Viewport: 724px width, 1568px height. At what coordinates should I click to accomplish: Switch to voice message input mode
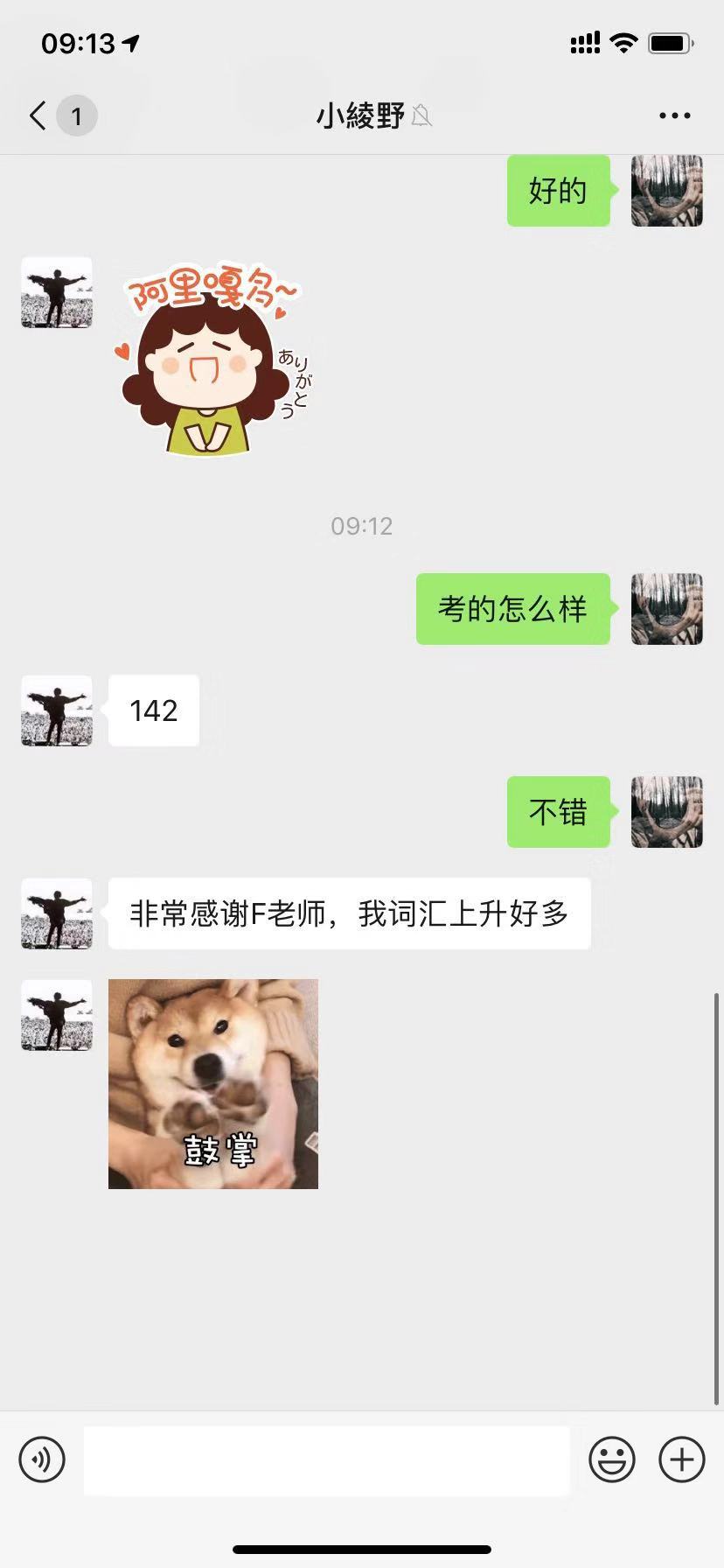41,1459
